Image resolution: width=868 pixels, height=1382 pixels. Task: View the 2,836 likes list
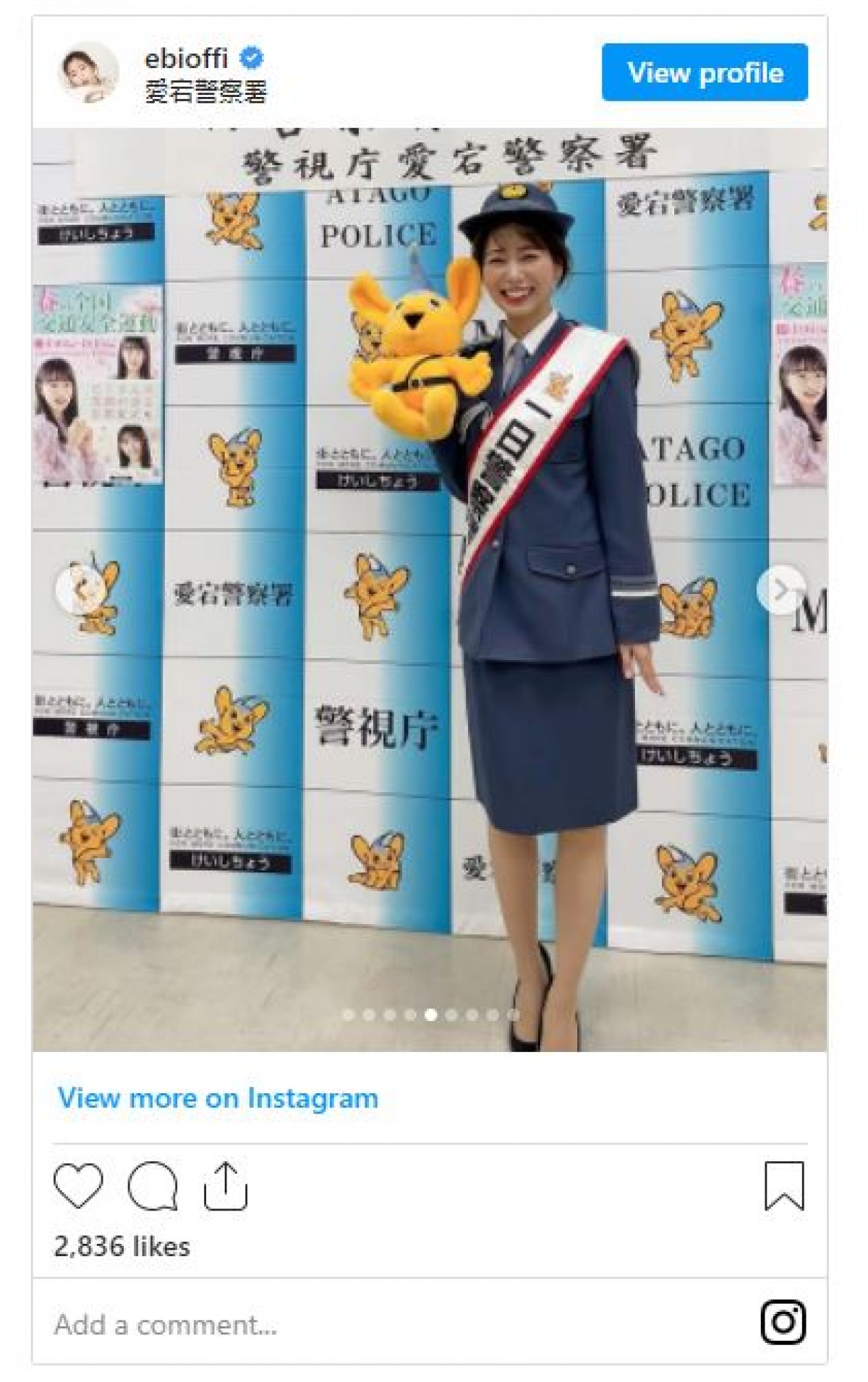click(122, 1247)
